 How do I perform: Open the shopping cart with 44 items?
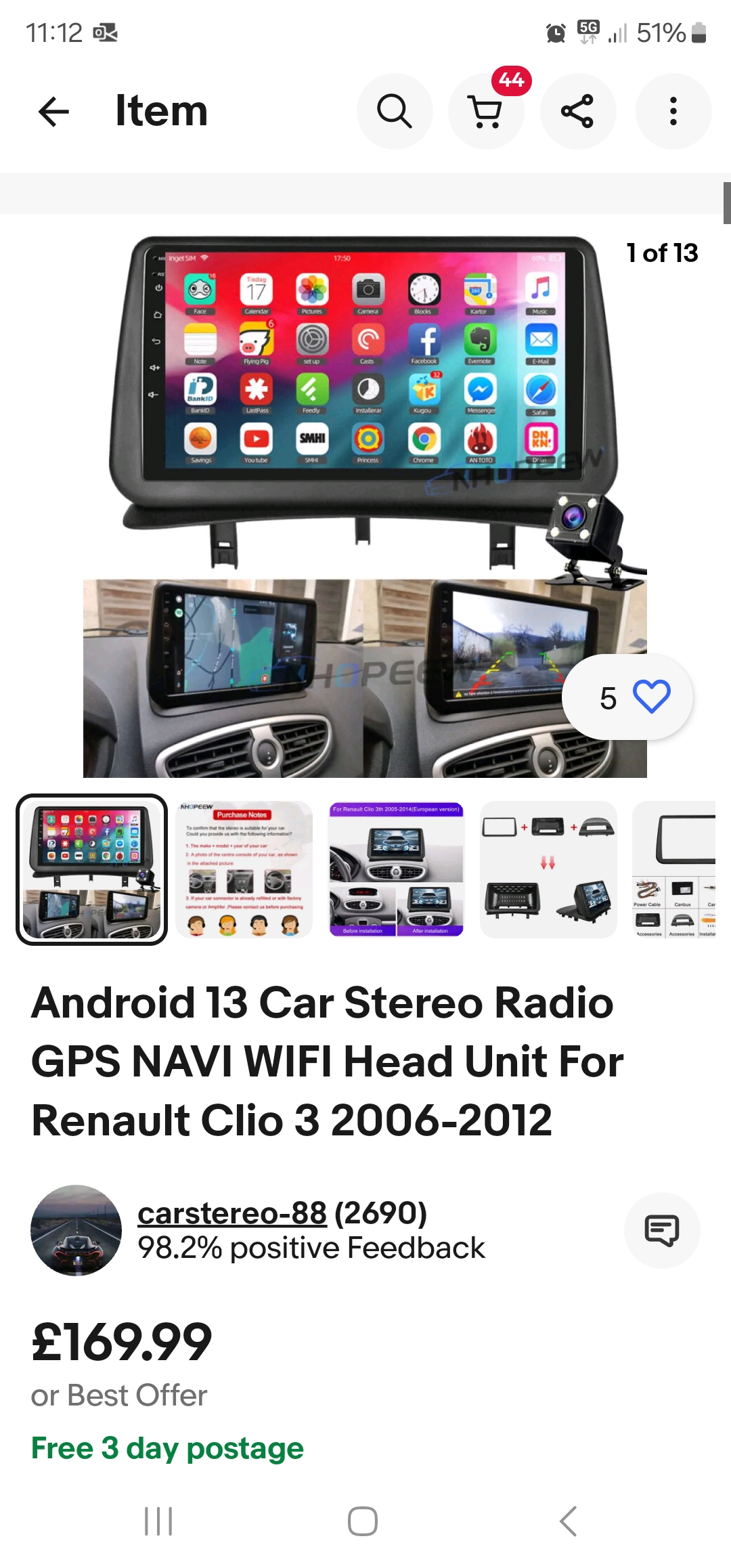pos(486,112)
